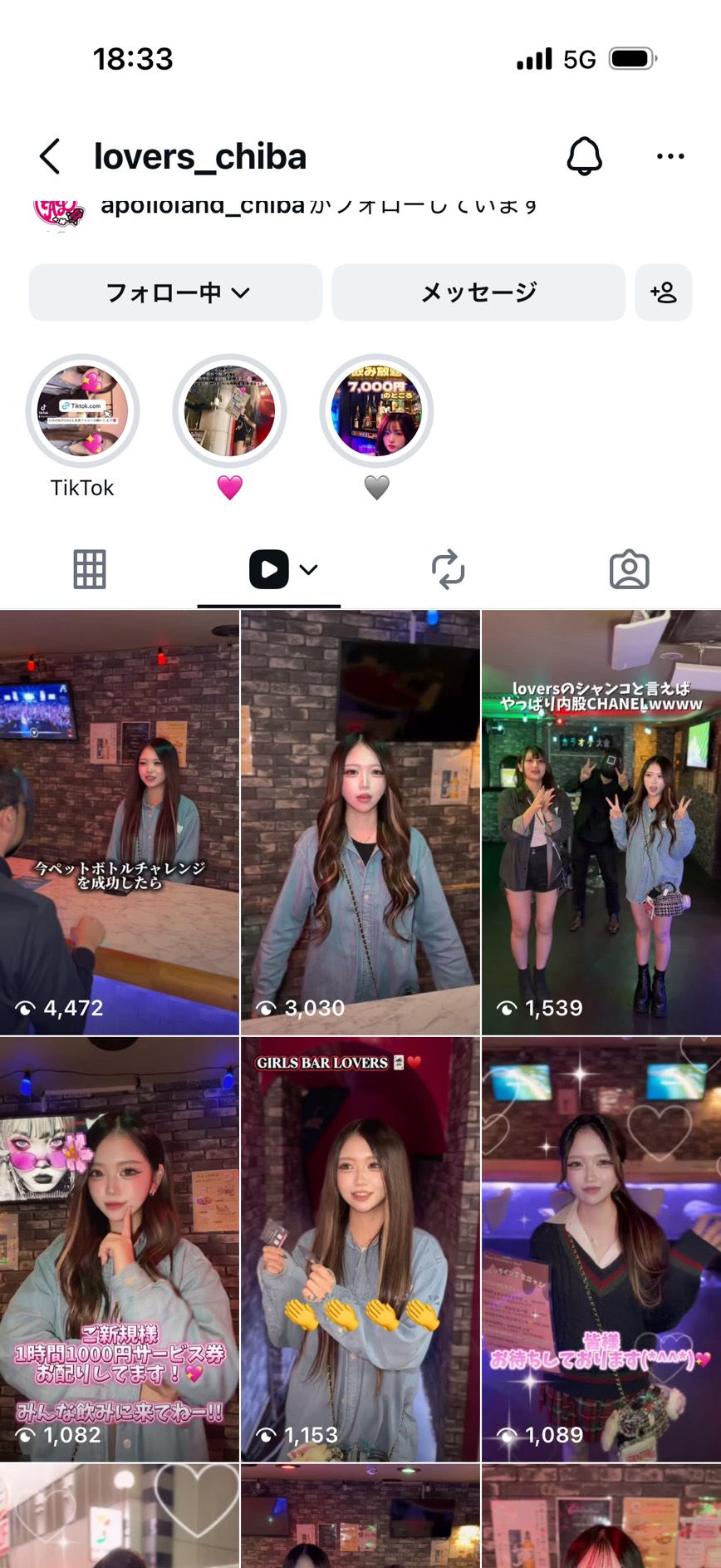Open the notifications bell settings
The height and width of the screenshot is (1568, 721).
pyautogui.click(x=584, y=156)
